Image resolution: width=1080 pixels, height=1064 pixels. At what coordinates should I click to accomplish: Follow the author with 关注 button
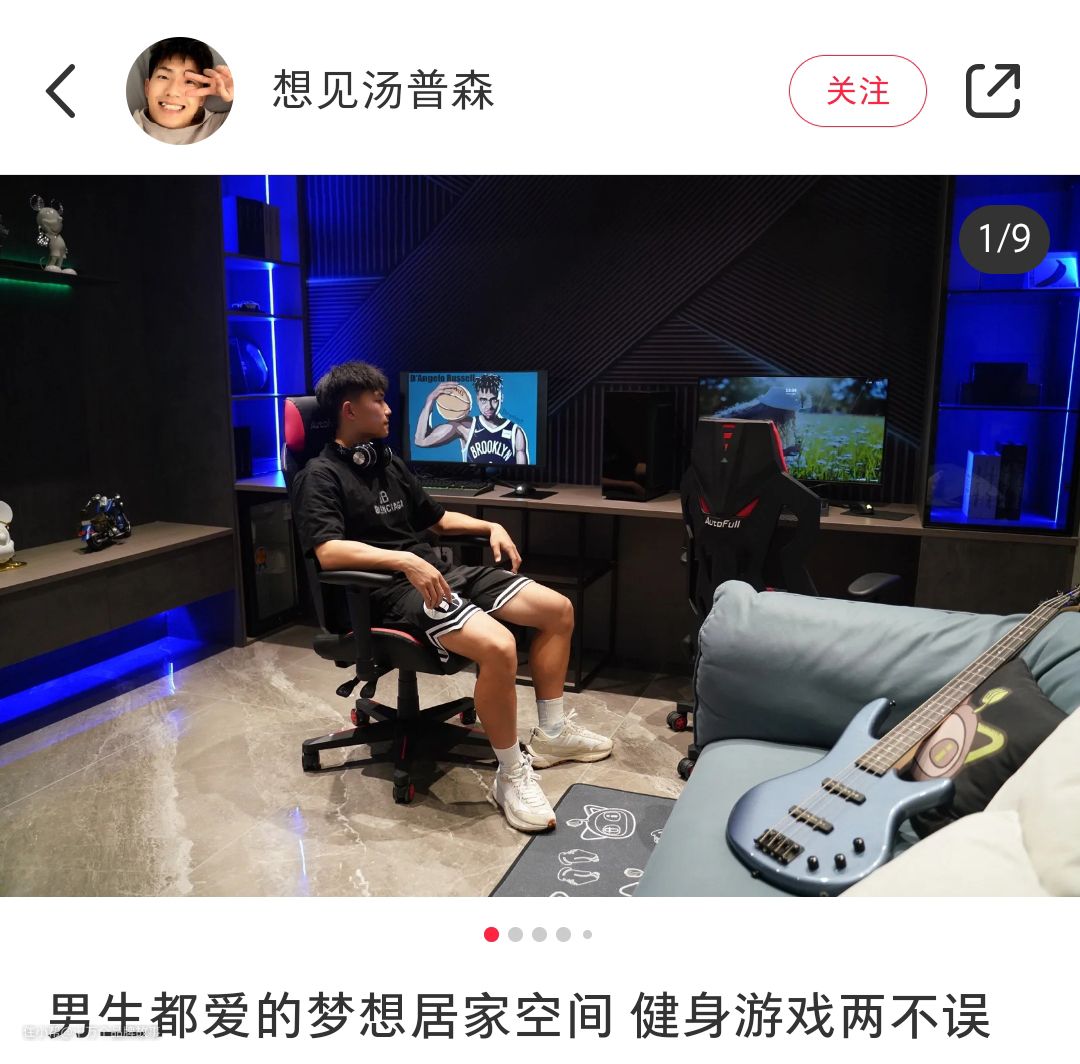pos(857,91)
